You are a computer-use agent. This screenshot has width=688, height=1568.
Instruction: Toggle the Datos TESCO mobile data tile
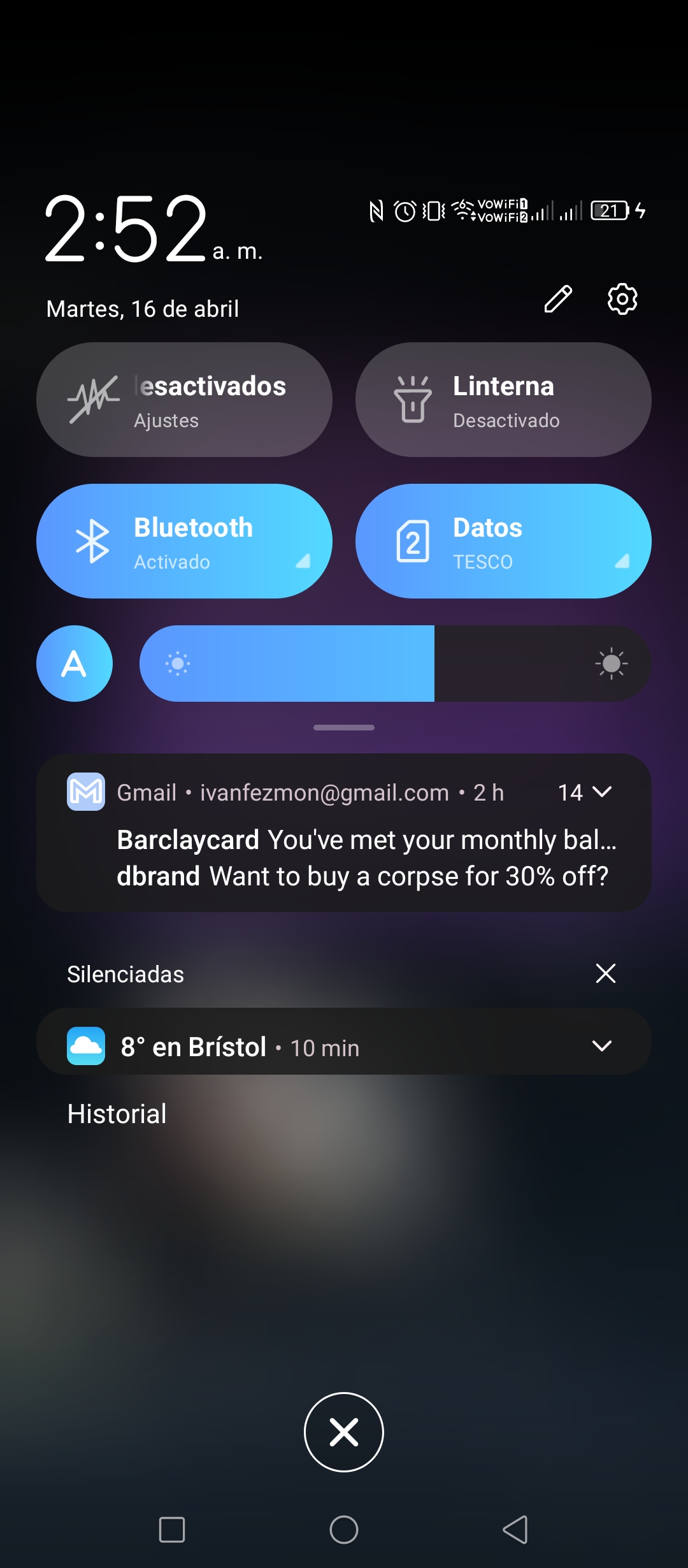(503, 541)
